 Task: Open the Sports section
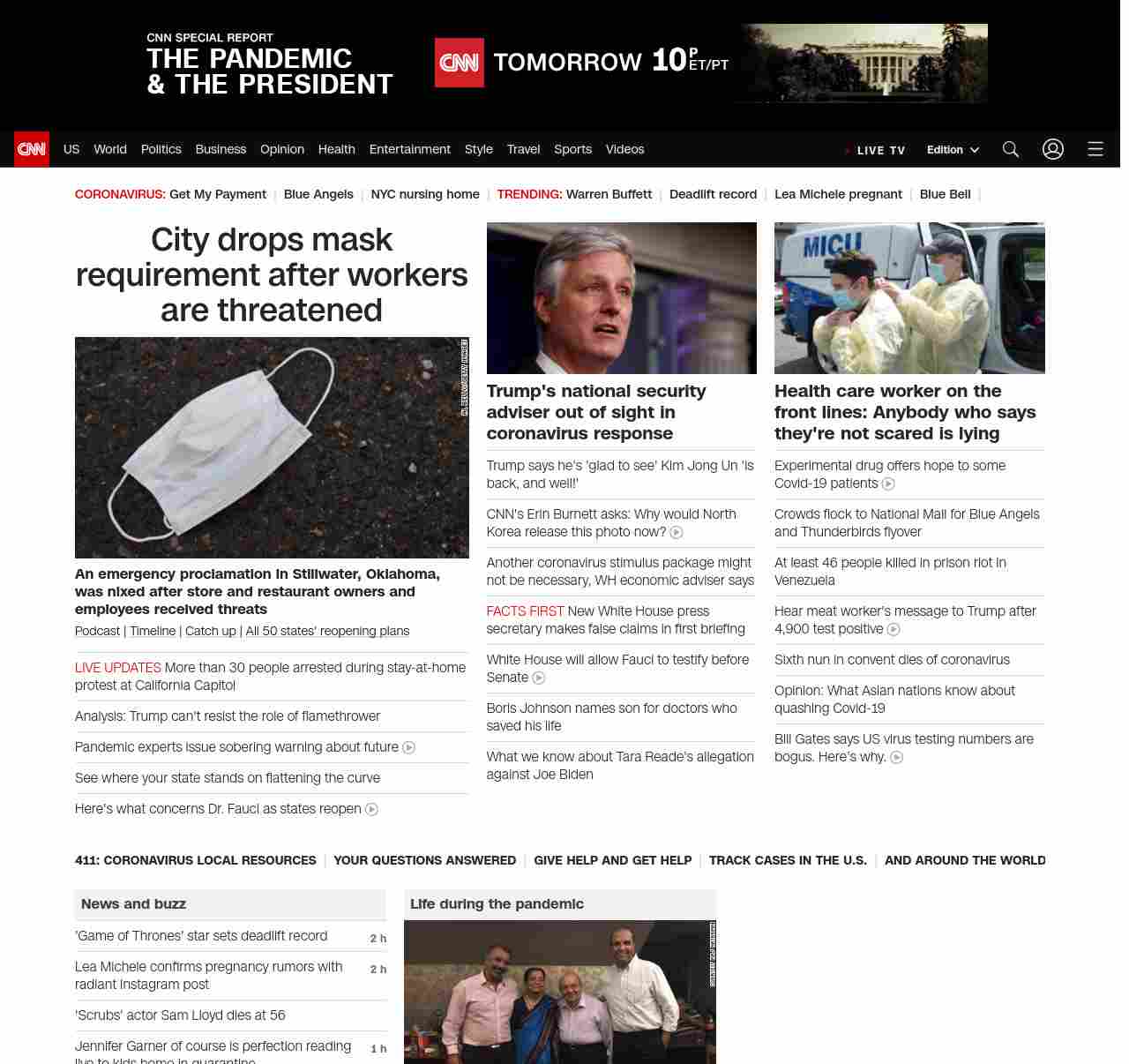click(x=572, y=149)
